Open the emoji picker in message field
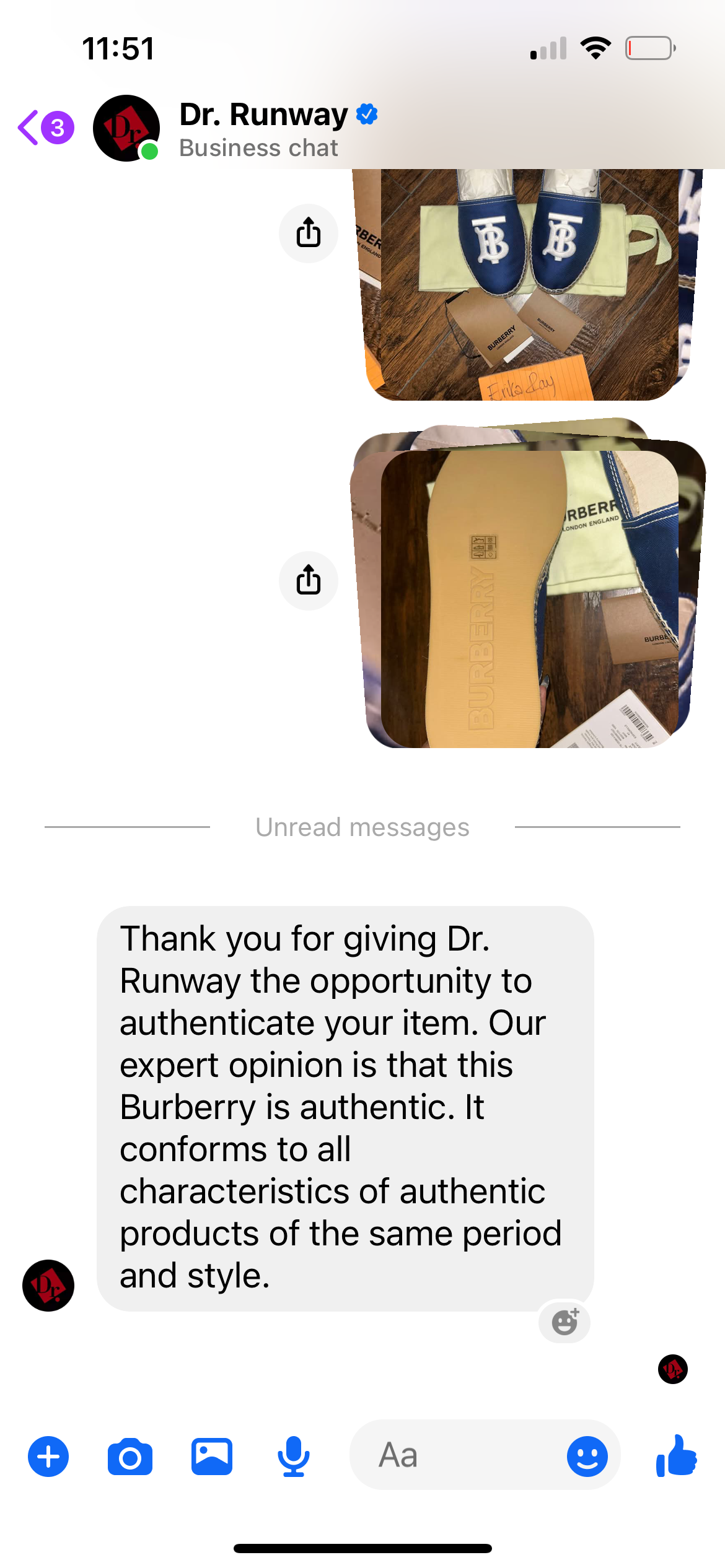The image size is (725, 1568). pyautogui.click(x=587, y=1456)
